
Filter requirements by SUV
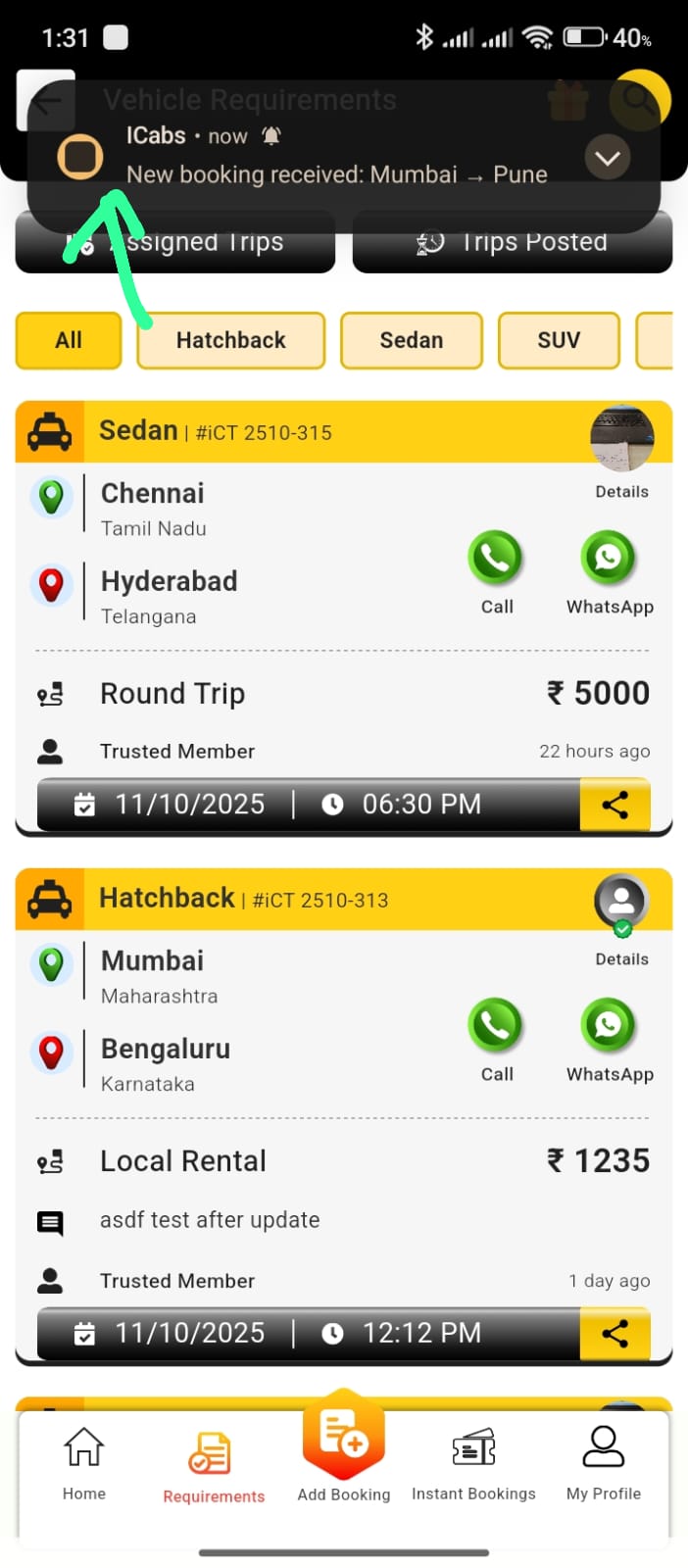point(559,340)
